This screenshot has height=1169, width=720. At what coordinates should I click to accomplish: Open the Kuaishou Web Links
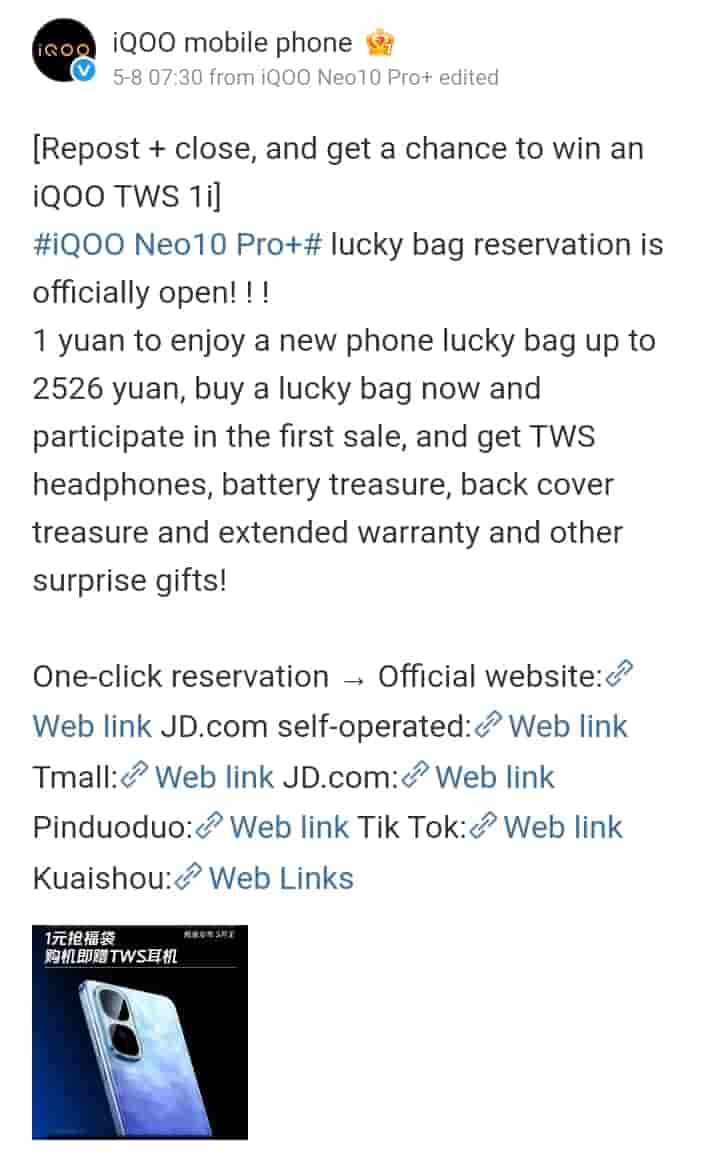(280, 878)
